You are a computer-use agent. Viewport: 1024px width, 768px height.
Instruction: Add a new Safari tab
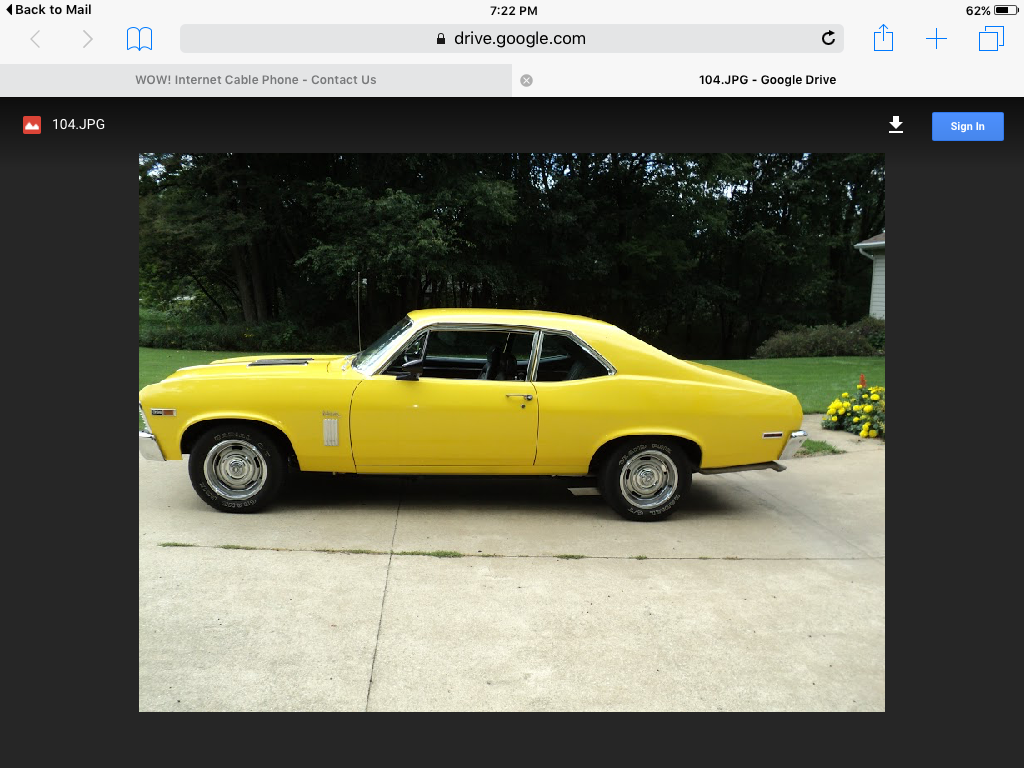[936, 39]
